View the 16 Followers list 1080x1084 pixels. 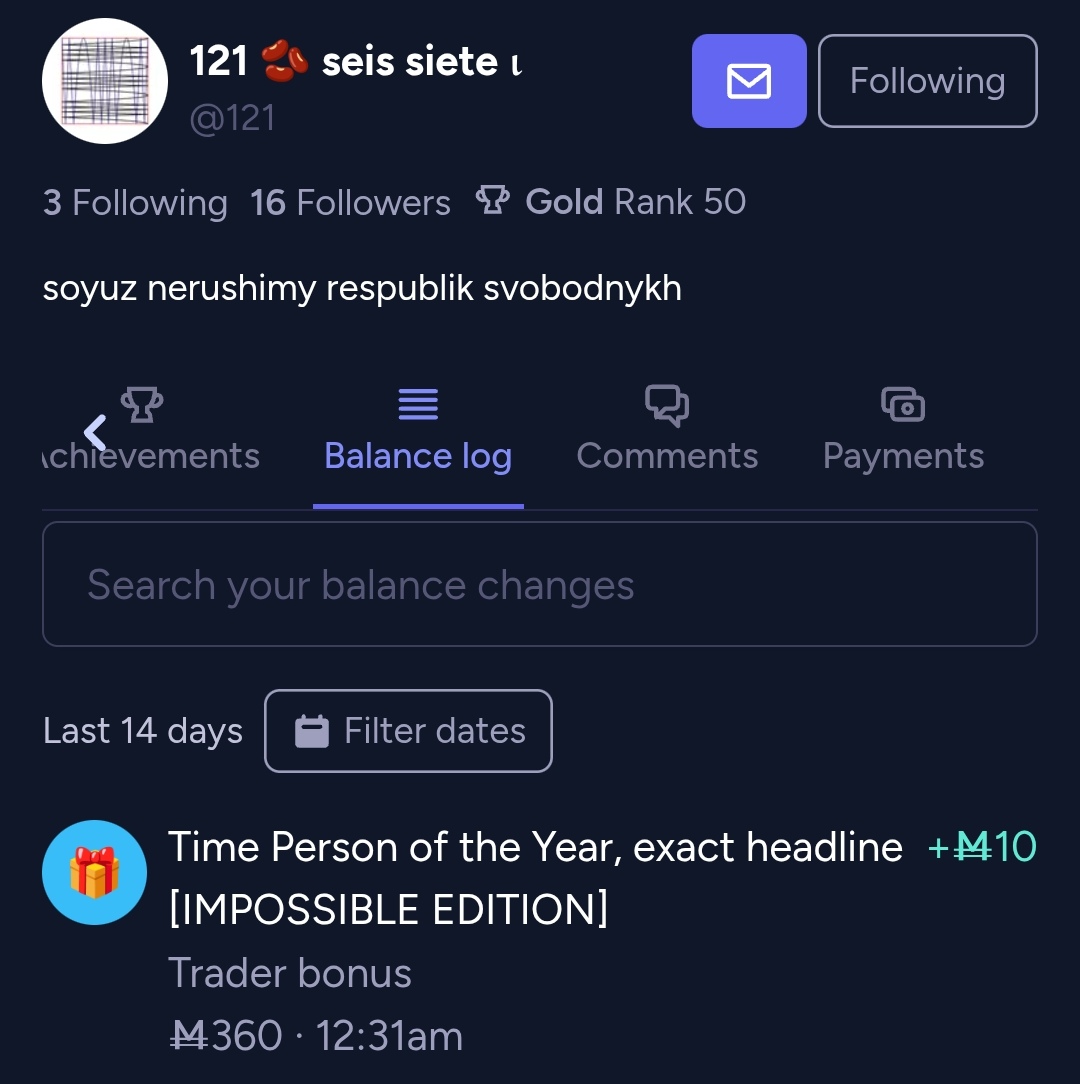click(350, 203)
